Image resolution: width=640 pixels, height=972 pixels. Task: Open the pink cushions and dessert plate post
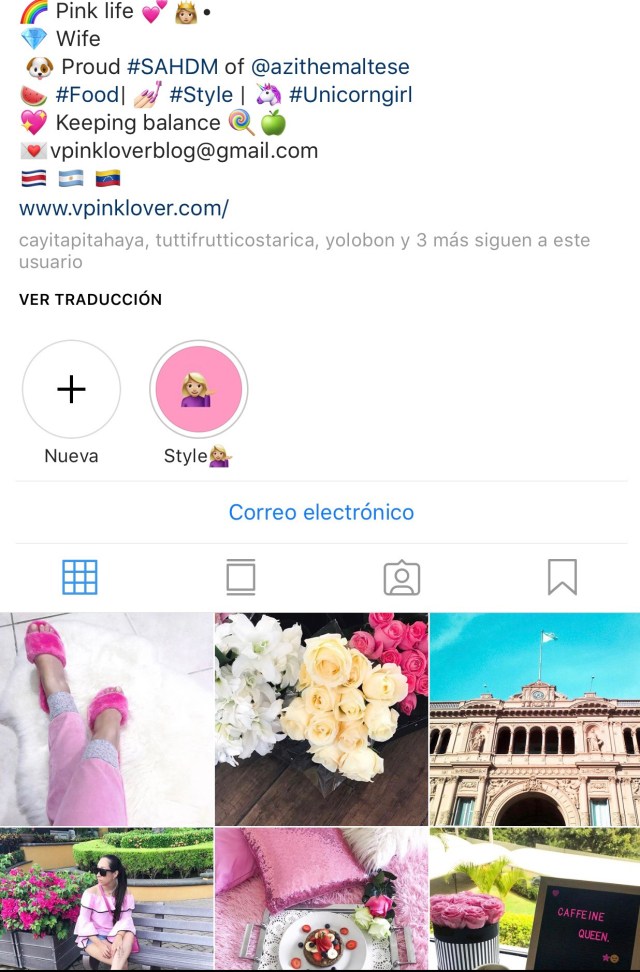(x=320, y=898)
